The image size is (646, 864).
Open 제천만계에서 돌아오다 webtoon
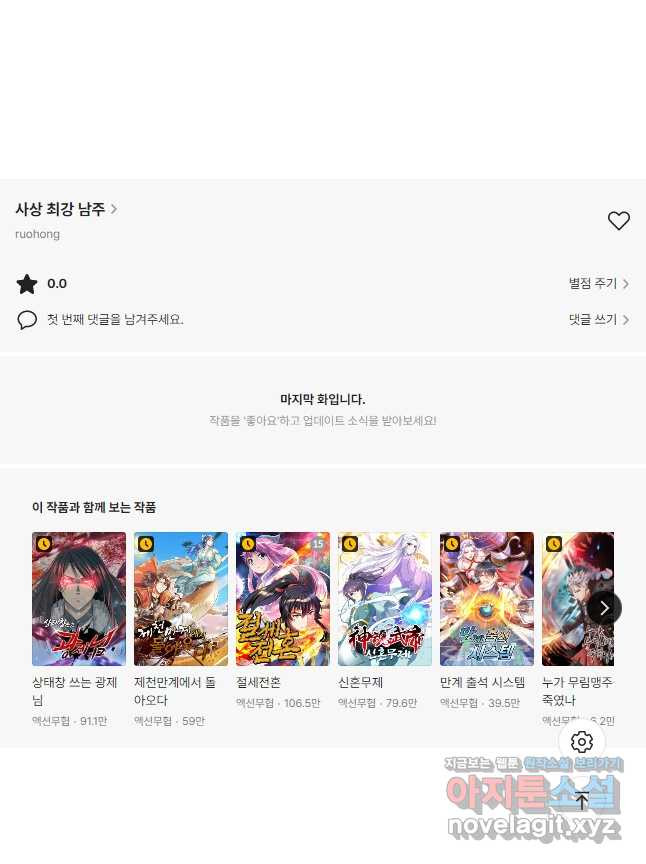click(181, 599)
